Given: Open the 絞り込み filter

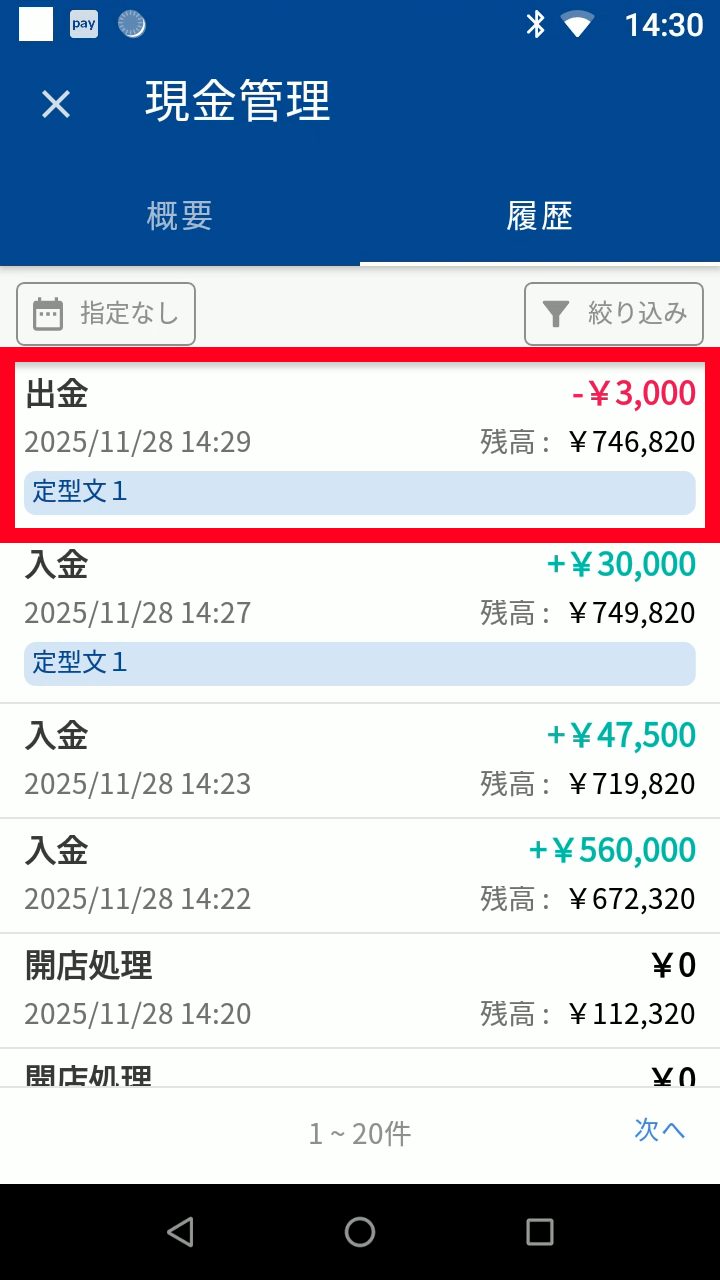Looking at the screenshot, I should coord(614,314).
